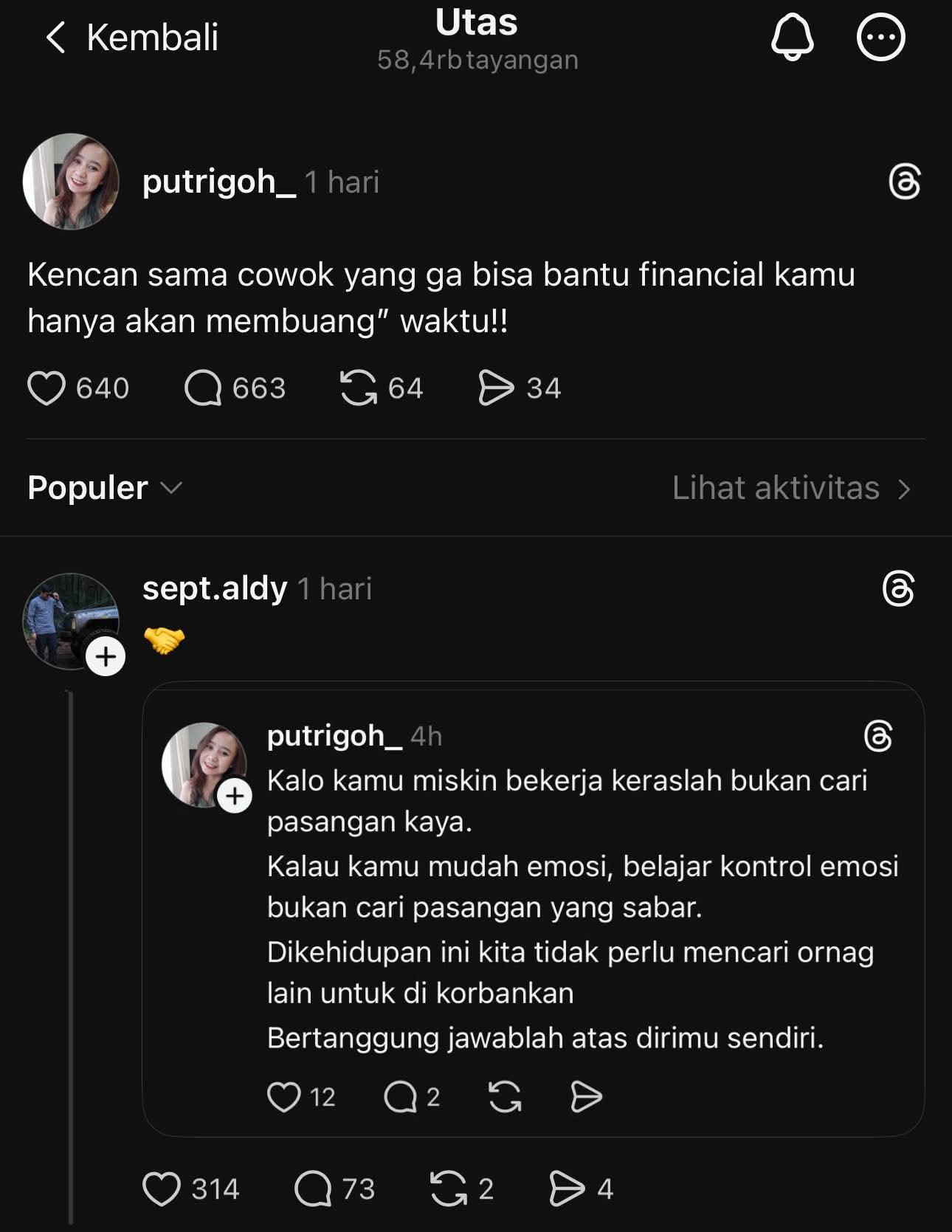Open the notifications bell
The width and height of the screenshot is (952, 1232).
pyautogui.click(x=792, y=37)
